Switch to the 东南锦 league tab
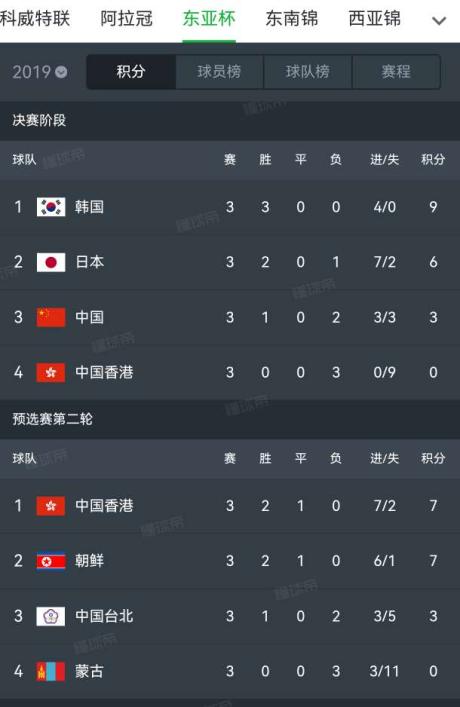 click(x=292, y=19)
